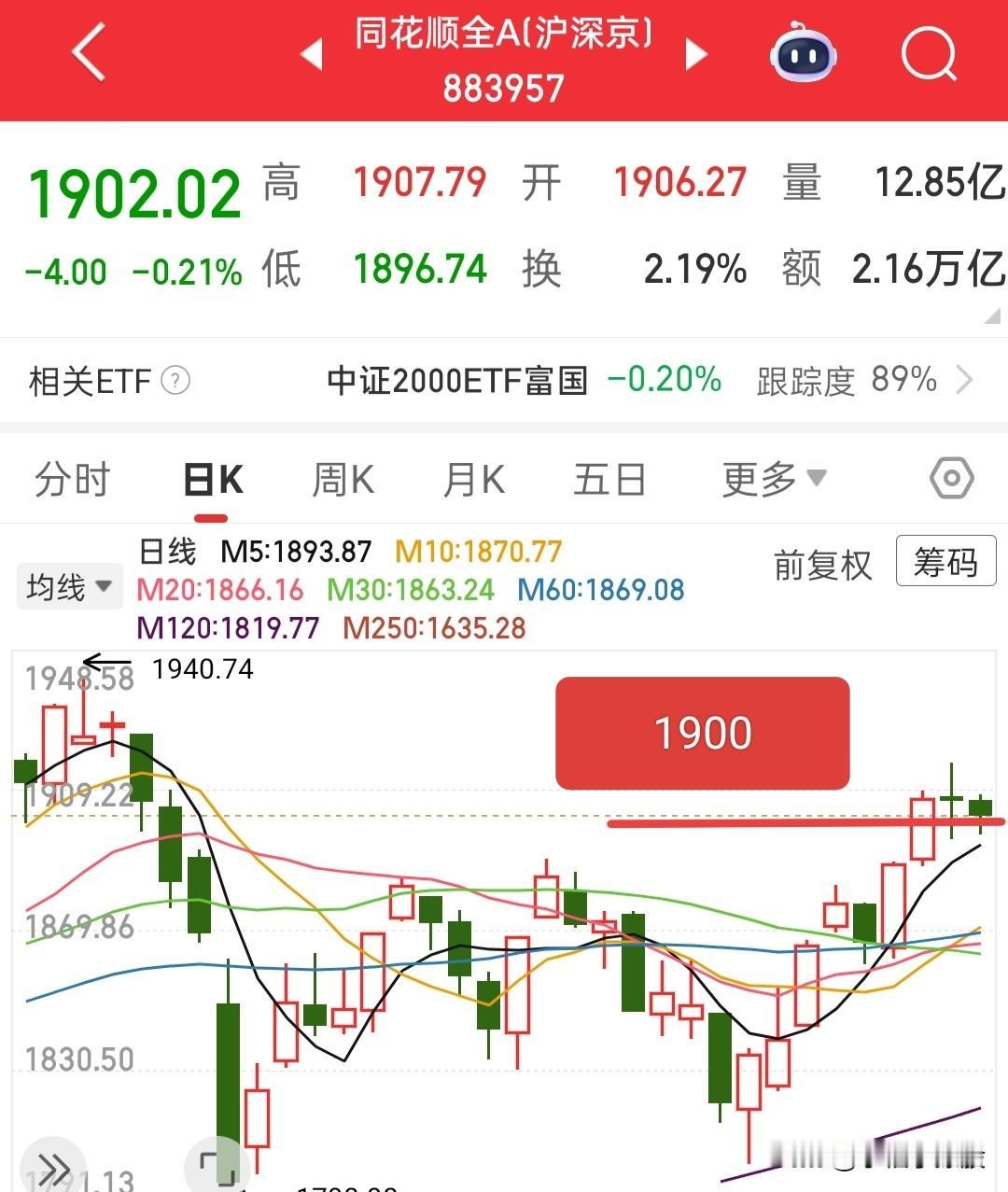Toggle the 筹码 chip distribution display
This screenshot has height=1192, width=1008.
coord(945,563)
